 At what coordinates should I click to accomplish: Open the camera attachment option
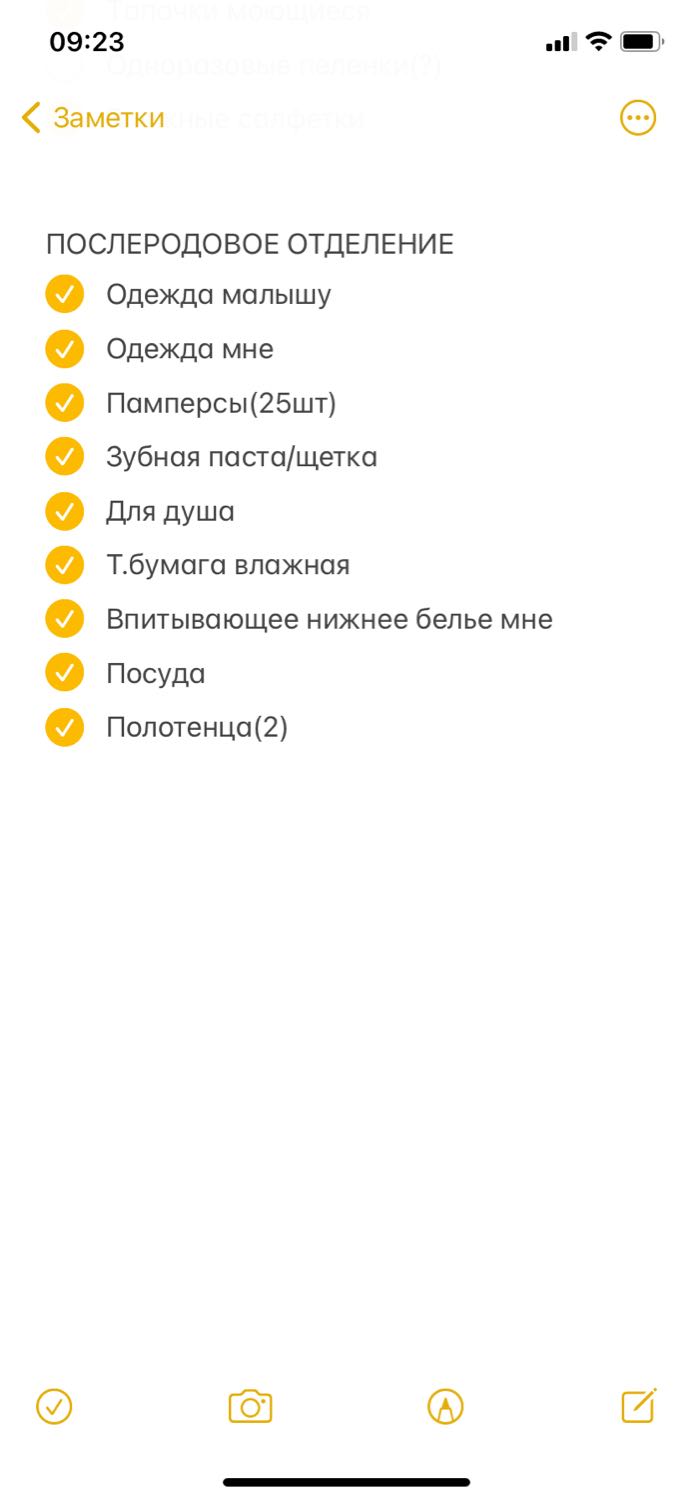tap(250, 1407)
